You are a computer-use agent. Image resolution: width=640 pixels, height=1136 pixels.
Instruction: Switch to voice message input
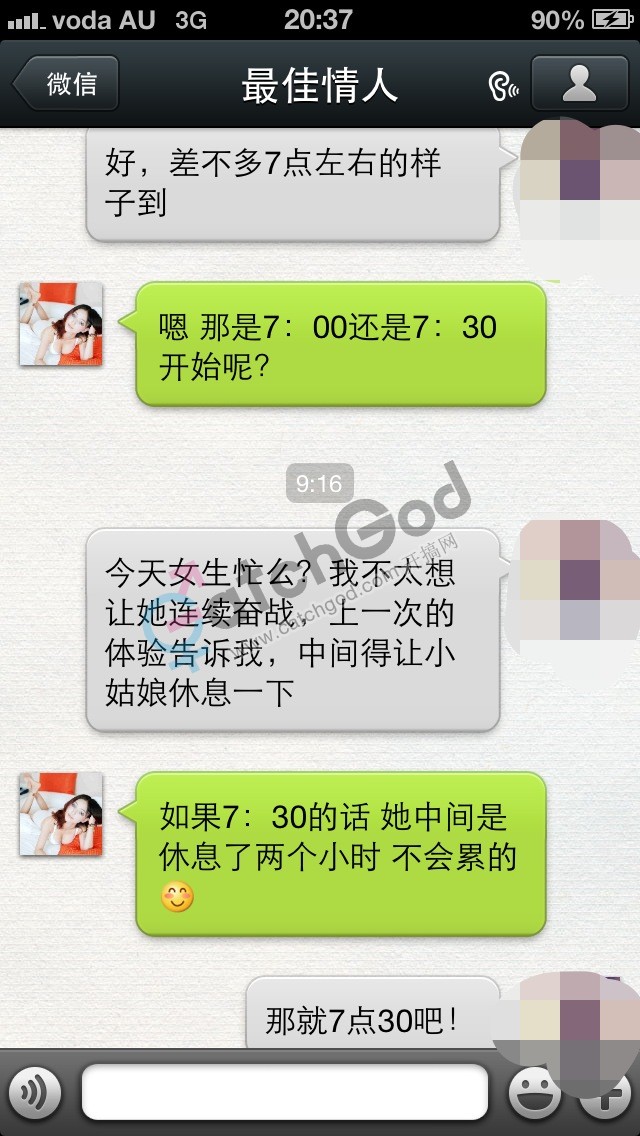(34, 1092)
